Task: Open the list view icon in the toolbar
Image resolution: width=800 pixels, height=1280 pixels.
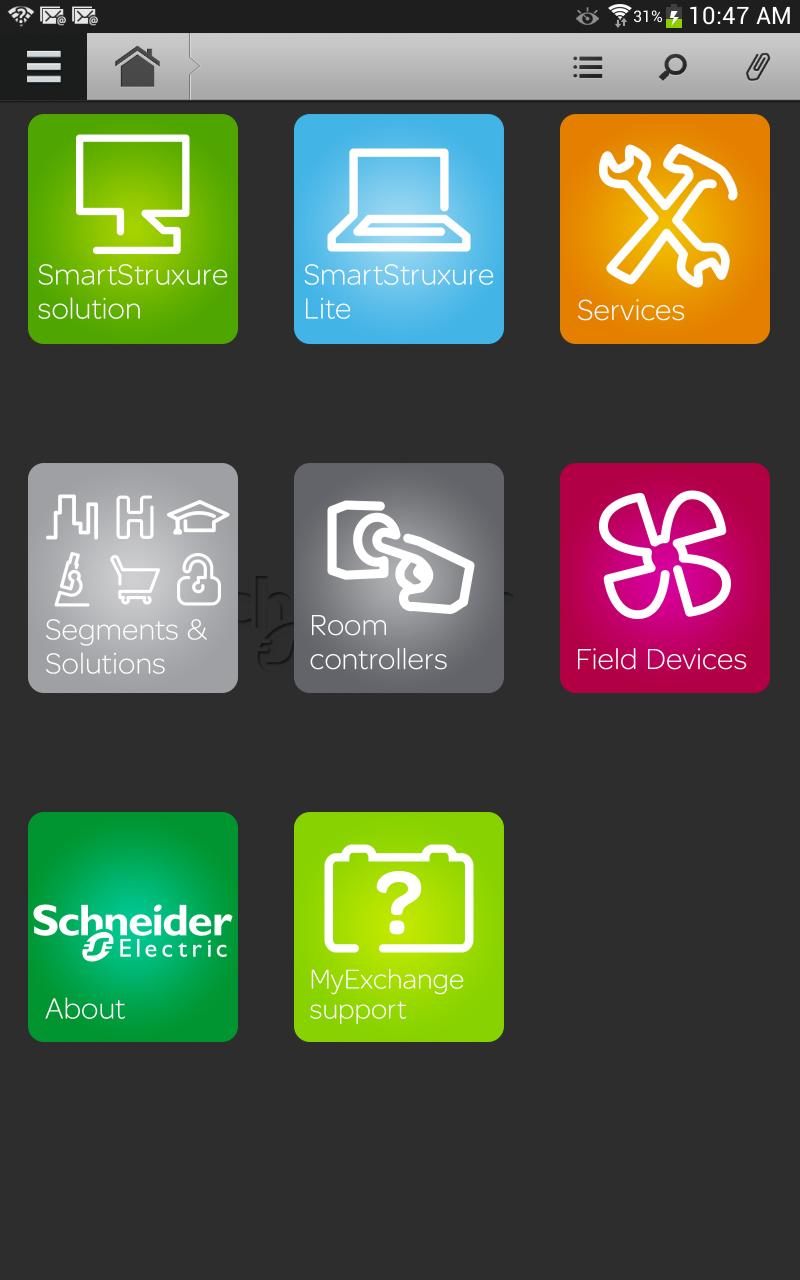Action: pyautogui.click(x=587, y=67)
